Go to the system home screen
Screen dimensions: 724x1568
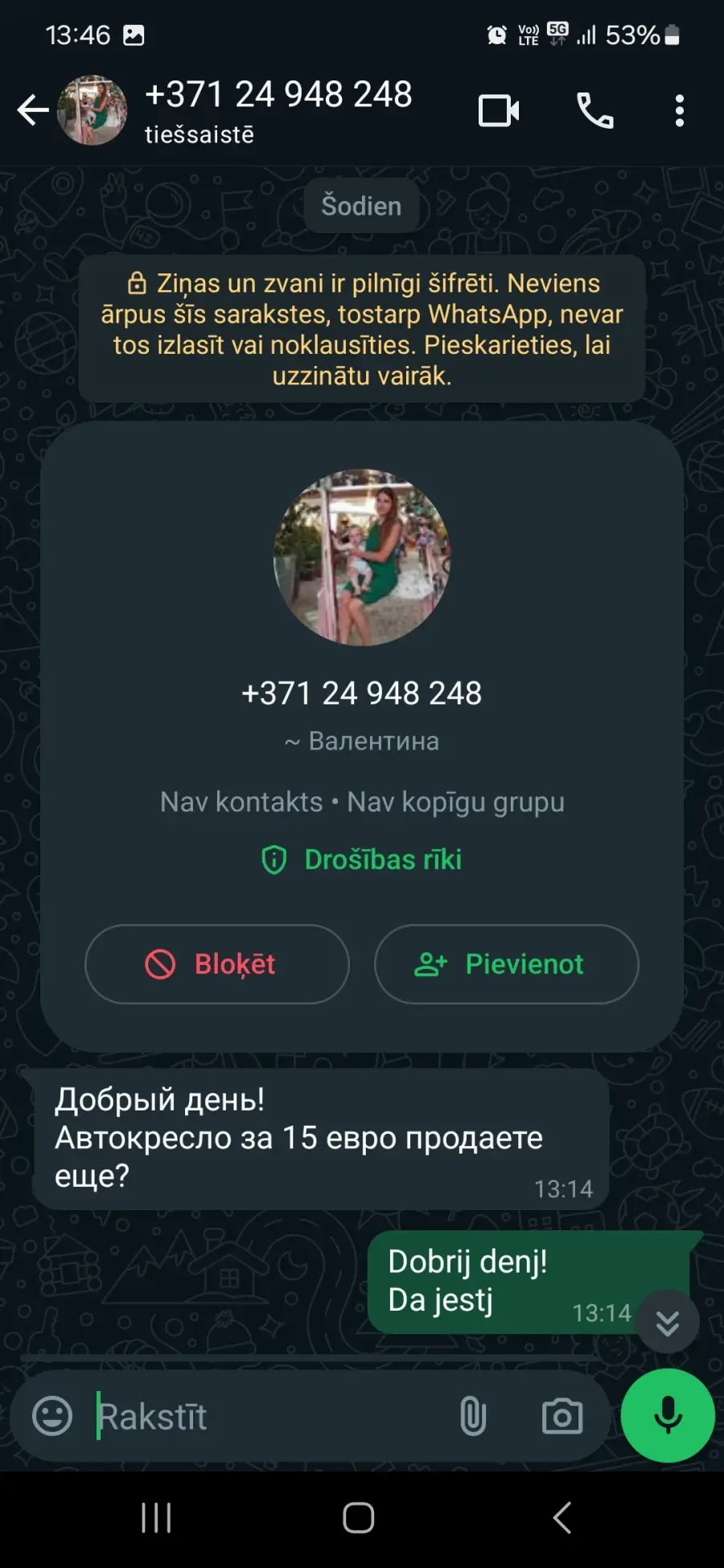359,1518
